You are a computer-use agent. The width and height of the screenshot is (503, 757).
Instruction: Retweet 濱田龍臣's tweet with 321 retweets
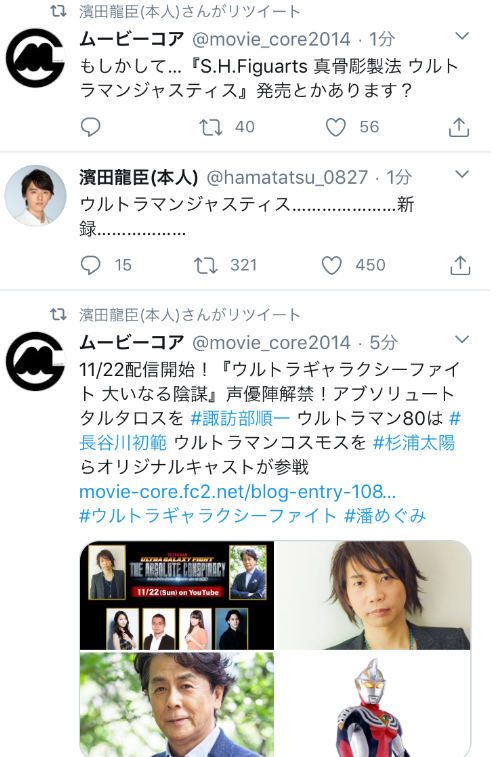pos(206,266)
